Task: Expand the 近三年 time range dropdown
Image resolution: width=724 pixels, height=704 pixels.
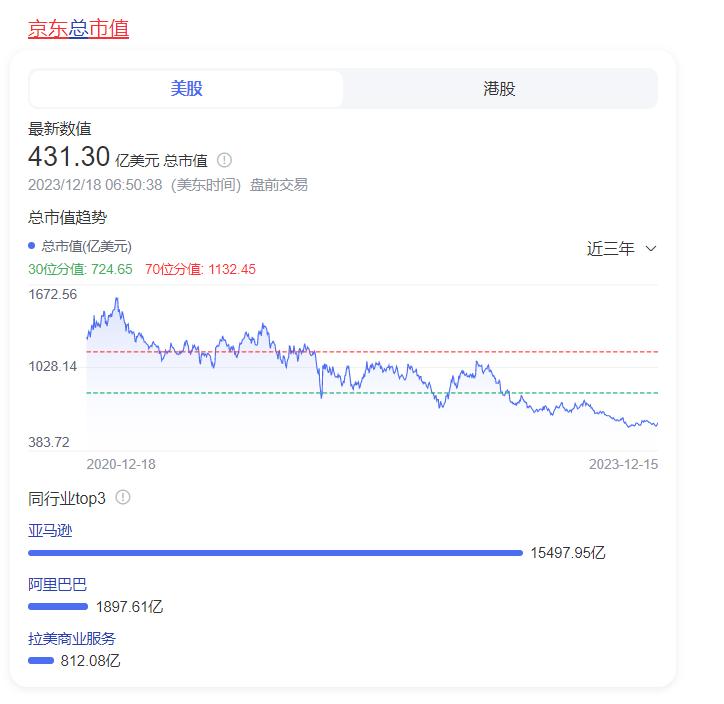Action: (x=621, y=249)
